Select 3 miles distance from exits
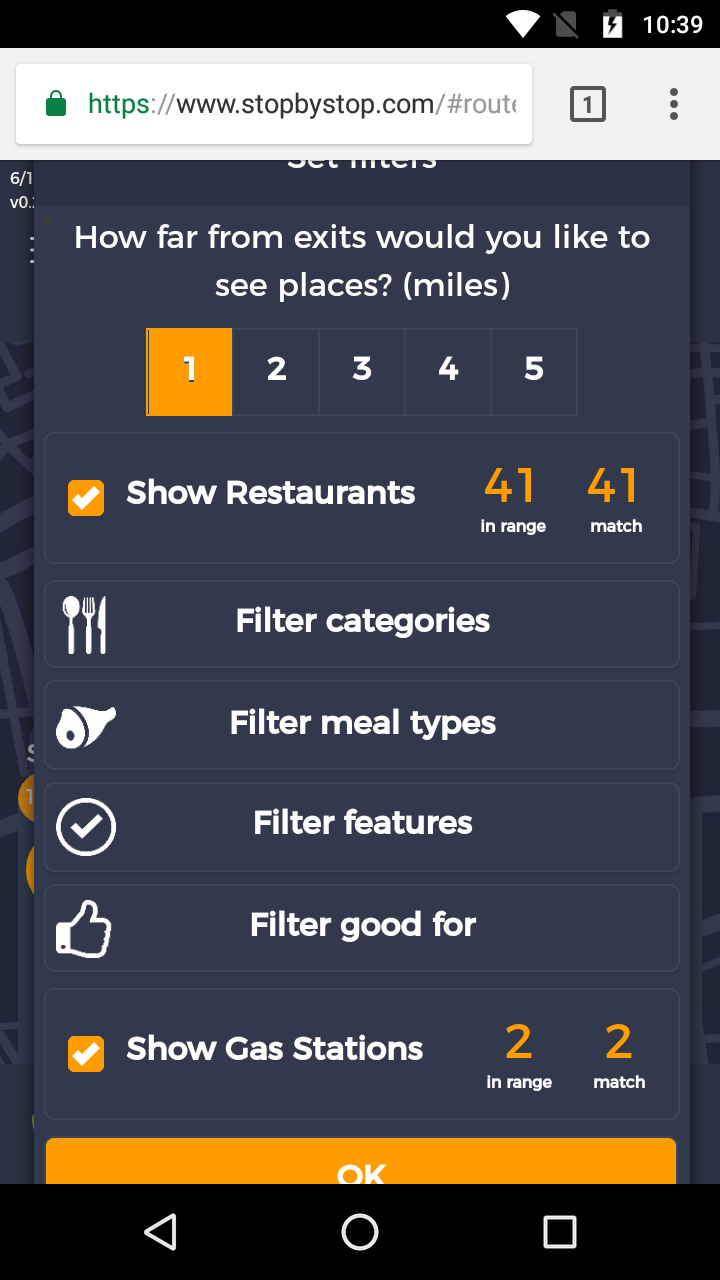720x1280 pixels. 362,371
